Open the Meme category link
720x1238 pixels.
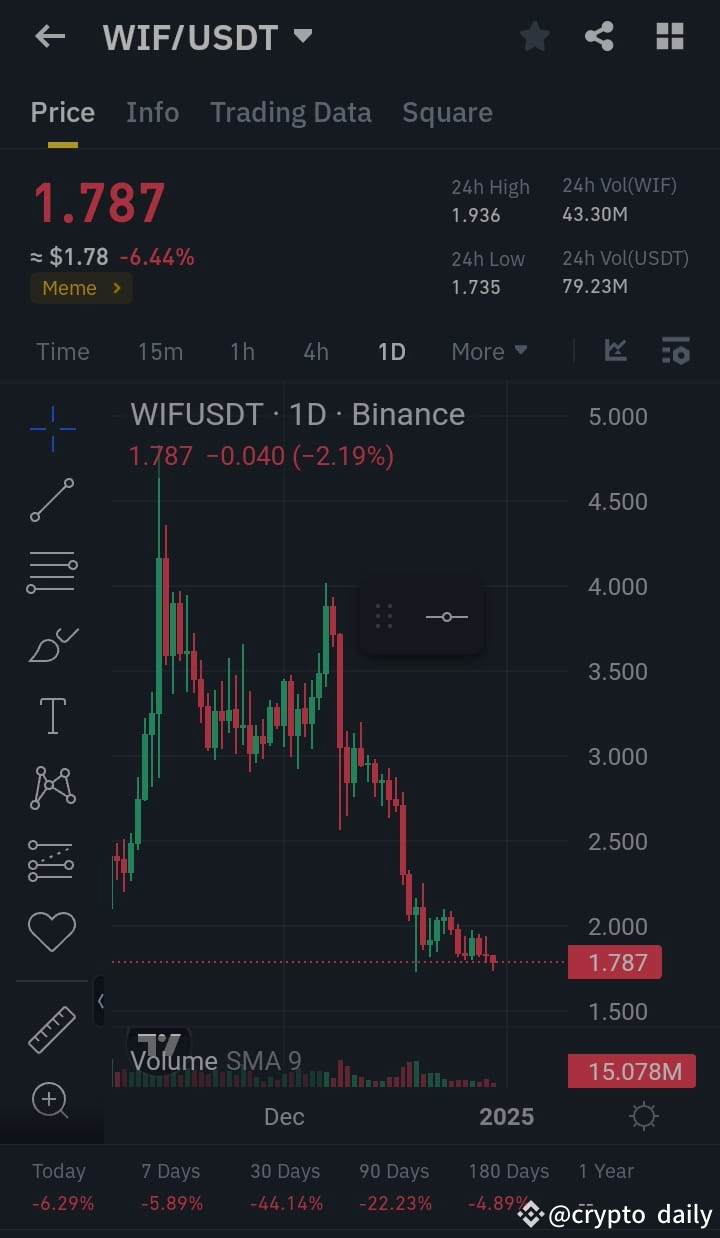tap(80, 288)
